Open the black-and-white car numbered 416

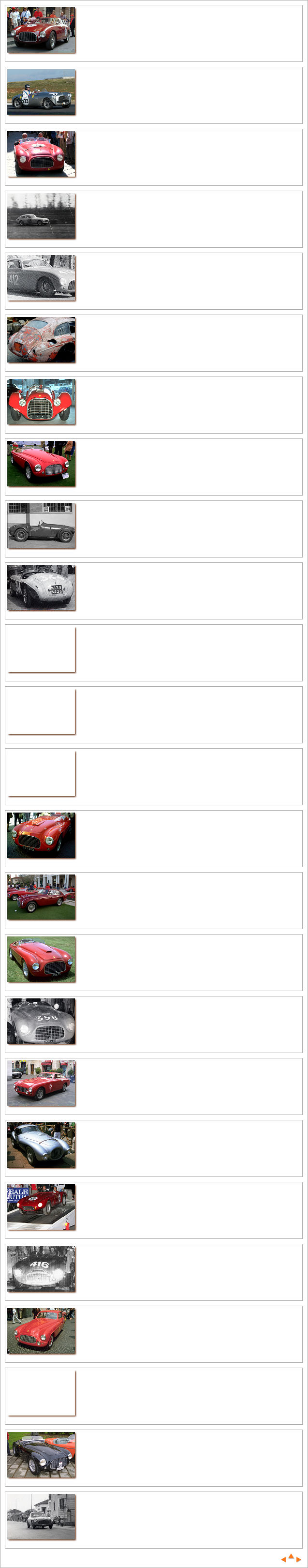pos(42,1268)
